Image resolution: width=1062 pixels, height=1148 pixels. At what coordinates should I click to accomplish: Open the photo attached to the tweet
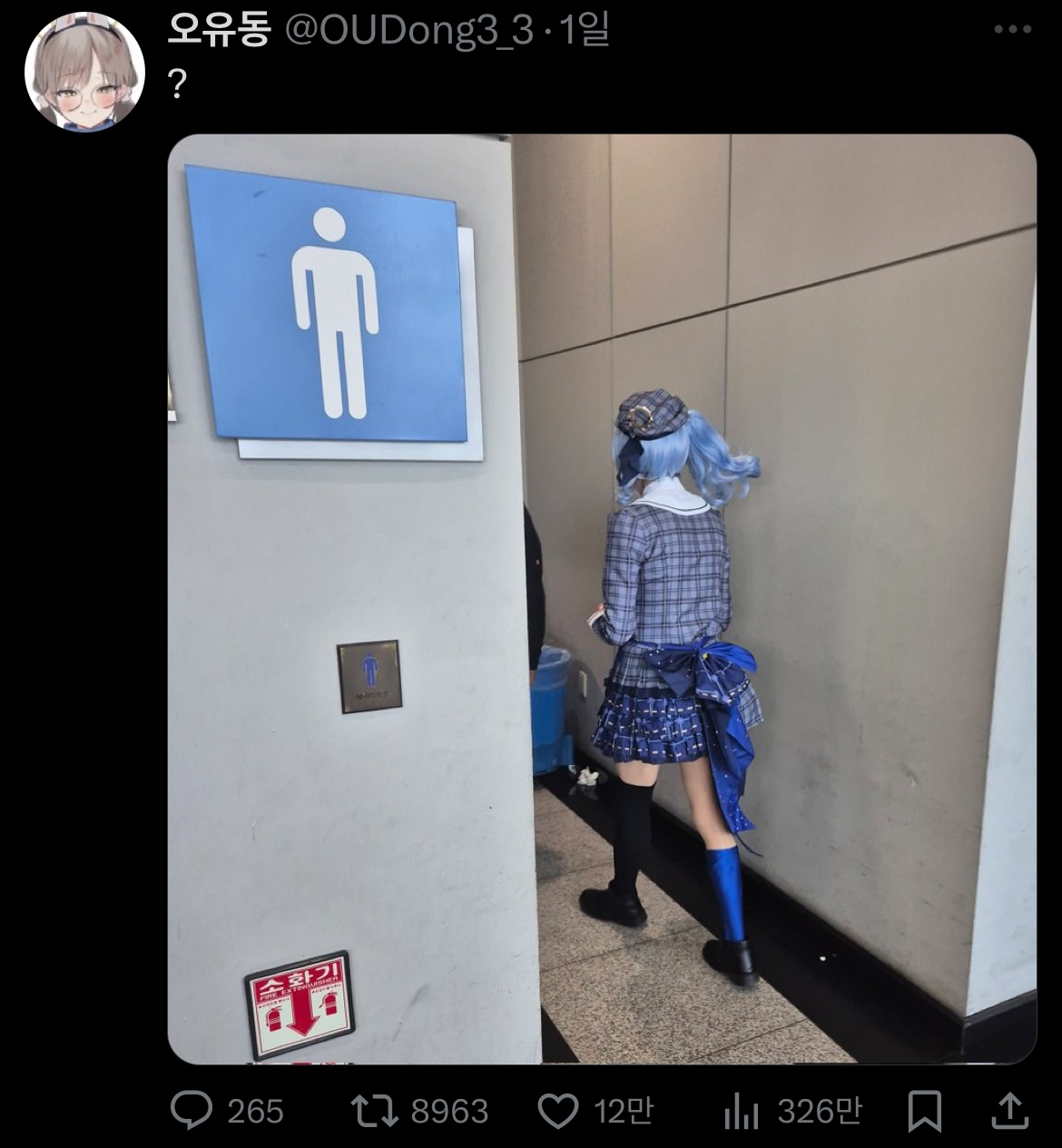click(x=601, y=599)
